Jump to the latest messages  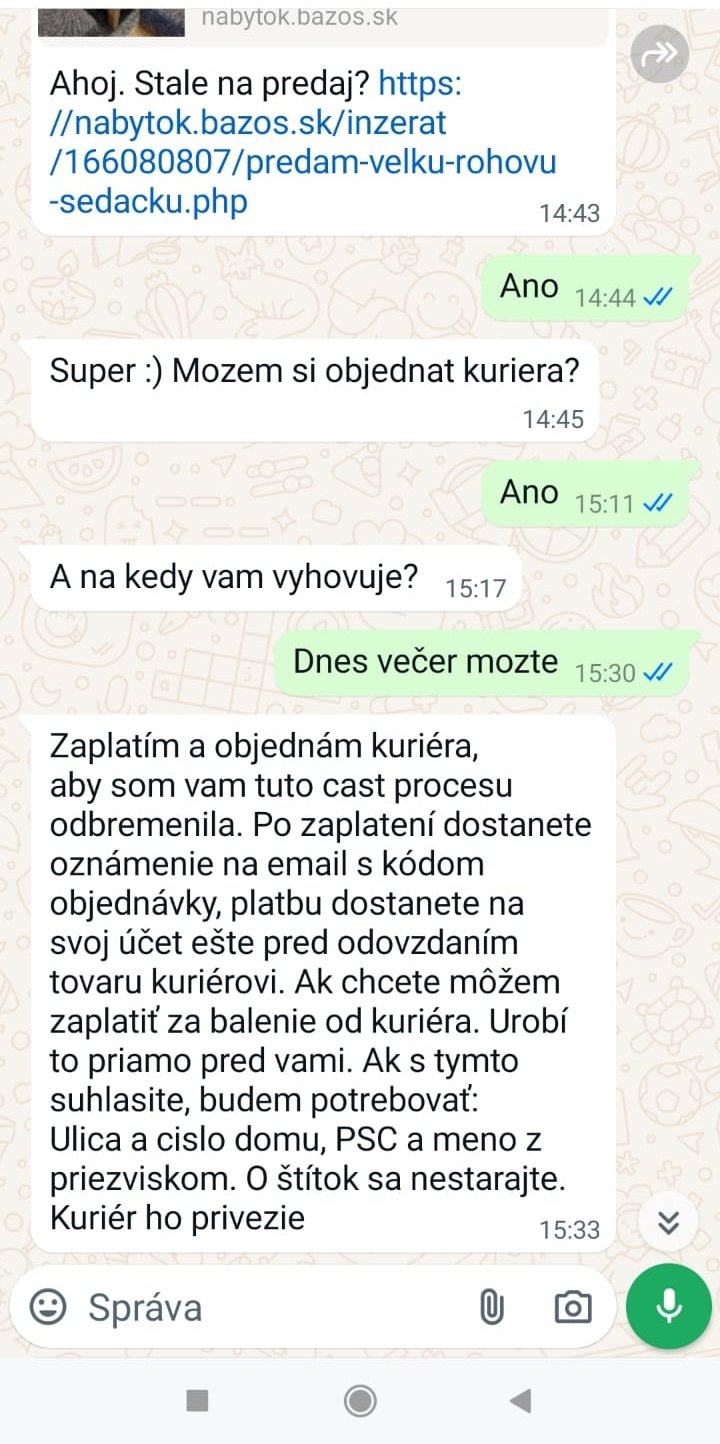pyautogui.click(x=668, y=1222)
